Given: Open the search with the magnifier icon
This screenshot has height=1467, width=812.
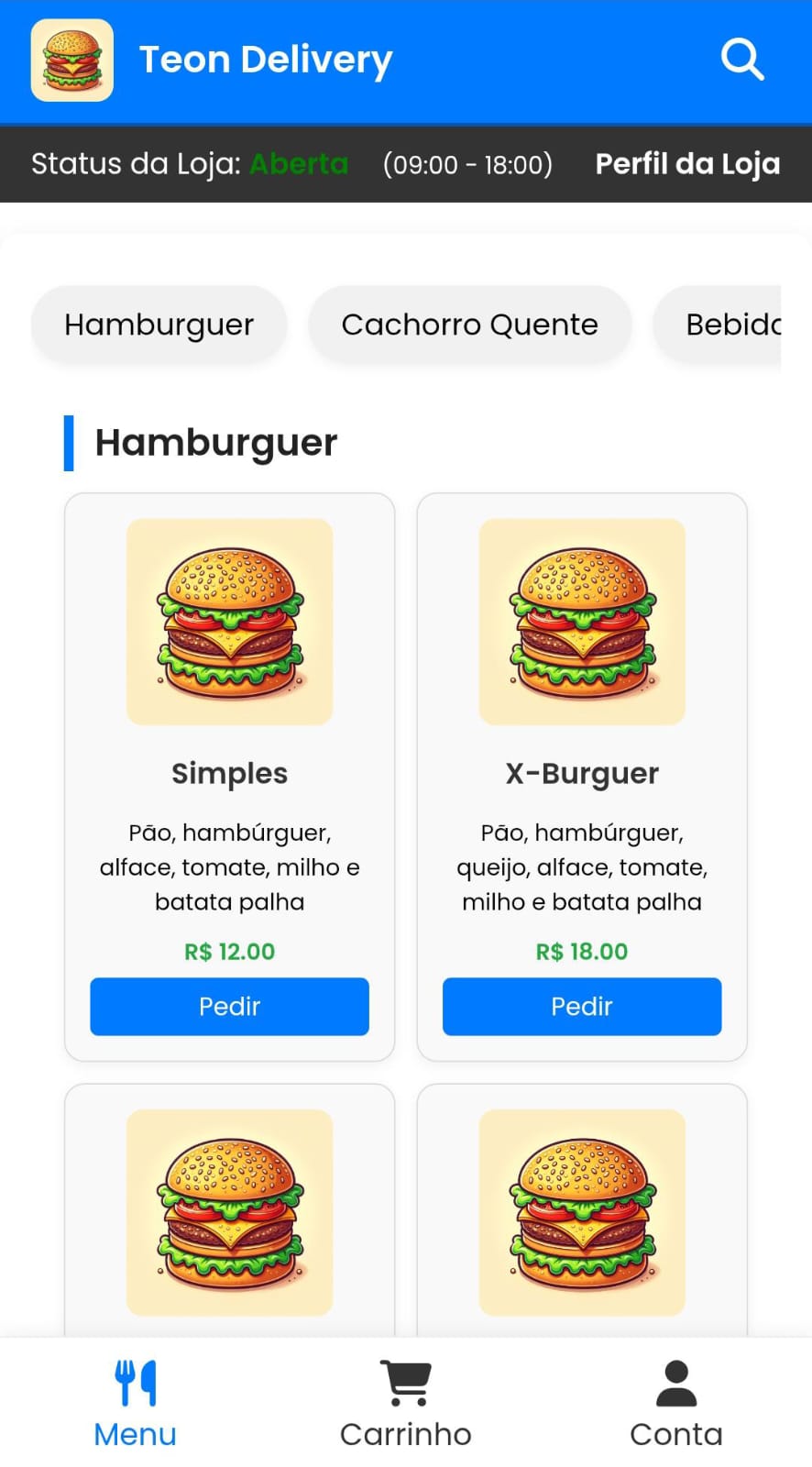Looking at the screenshot, I should [x=742, y=59].
